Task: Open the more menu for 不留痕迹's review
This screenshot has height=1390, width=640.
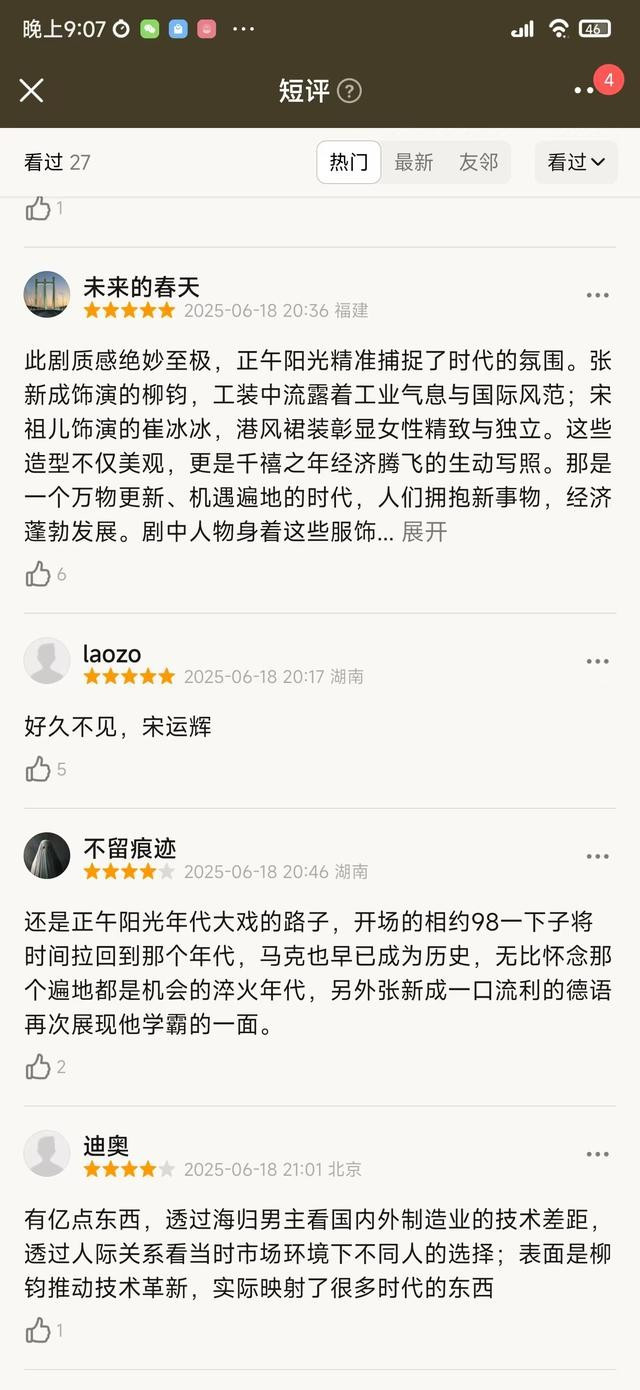Action: (x=597, y=857)
